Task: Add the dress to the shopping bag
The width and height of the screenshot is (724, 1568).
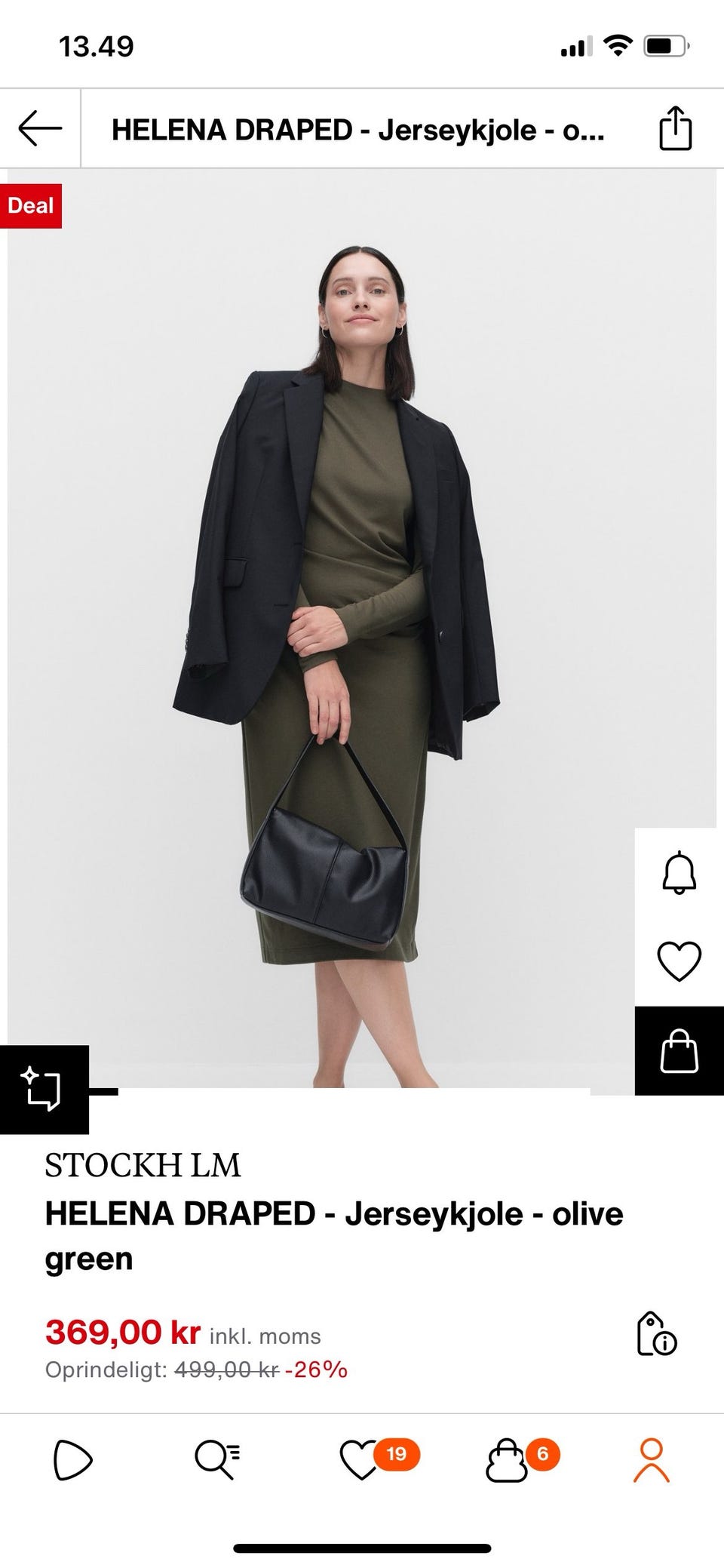Action: pos(679,1050)
